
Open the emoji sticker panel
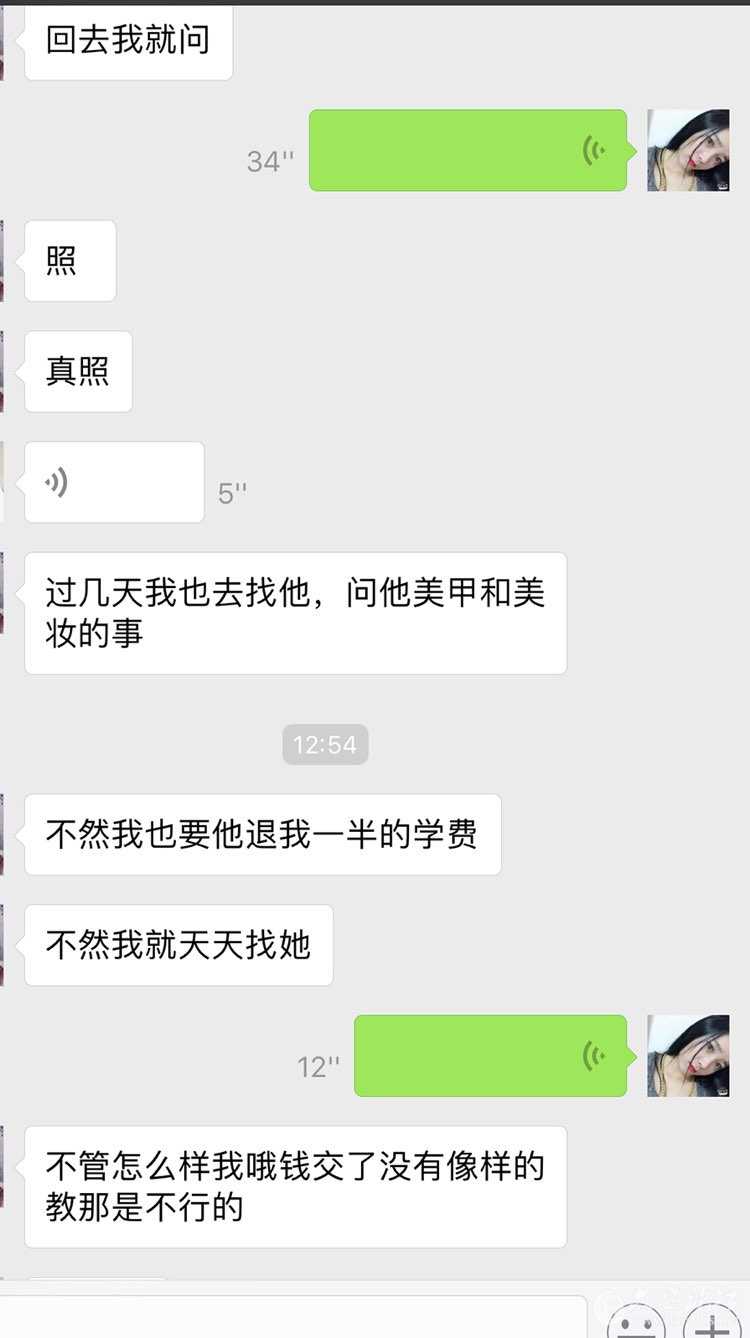(x=637, y=1322)
